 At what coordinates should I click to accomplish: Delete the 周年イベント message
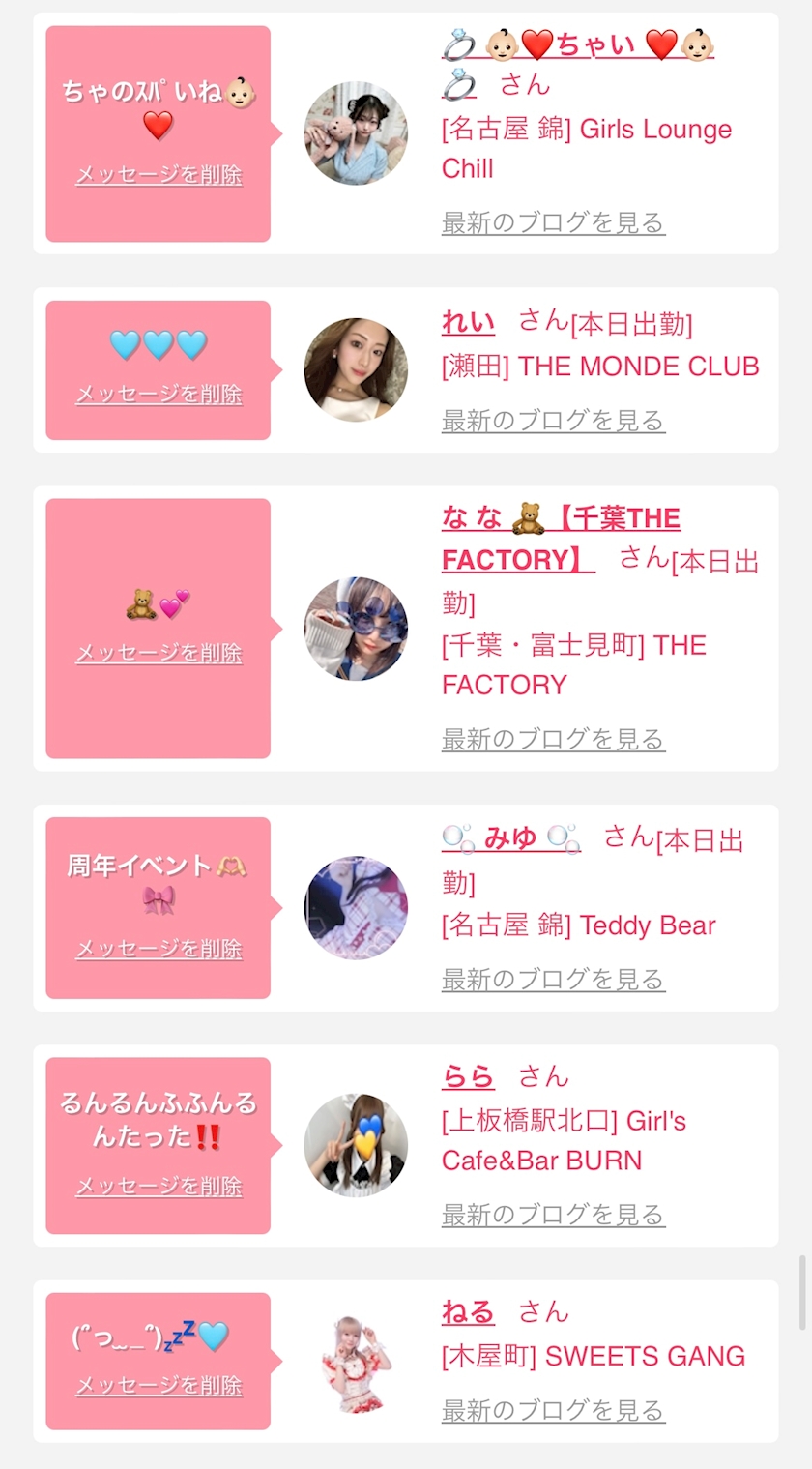click(159, 950)
